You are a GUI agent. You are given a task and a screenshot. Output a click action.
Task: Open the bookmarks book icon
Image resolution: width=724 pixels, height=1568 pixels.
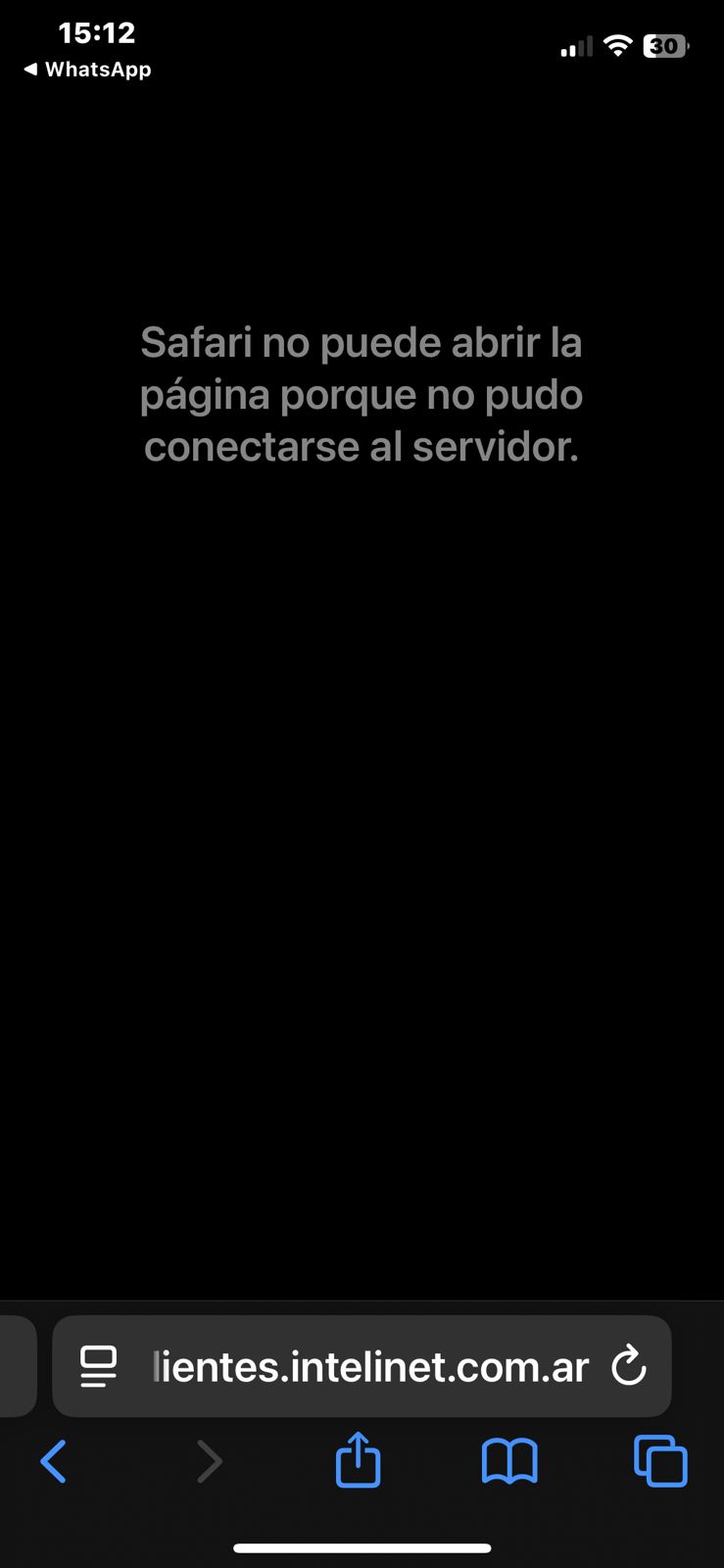coord(509,1461)
